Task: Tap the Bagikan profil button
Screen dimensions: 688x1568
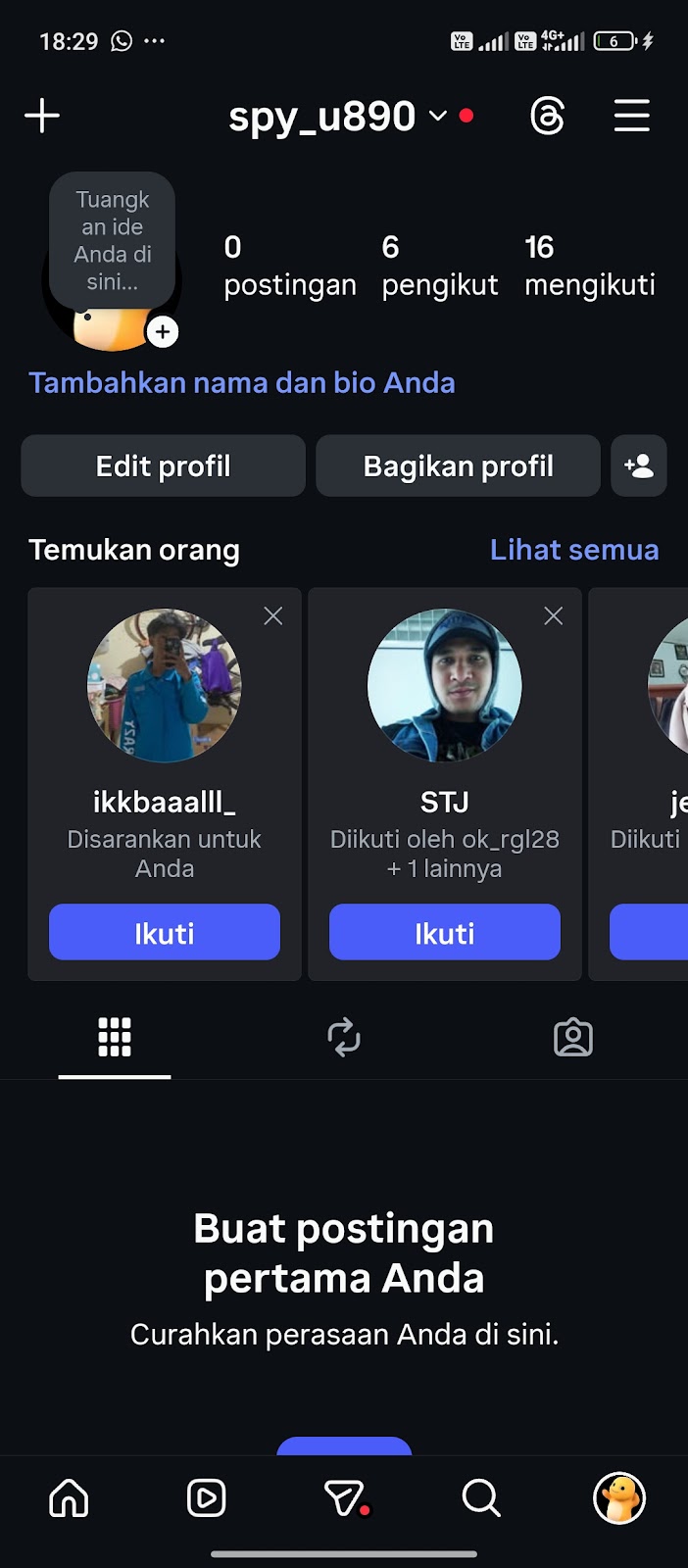Action: click(458, 466)
